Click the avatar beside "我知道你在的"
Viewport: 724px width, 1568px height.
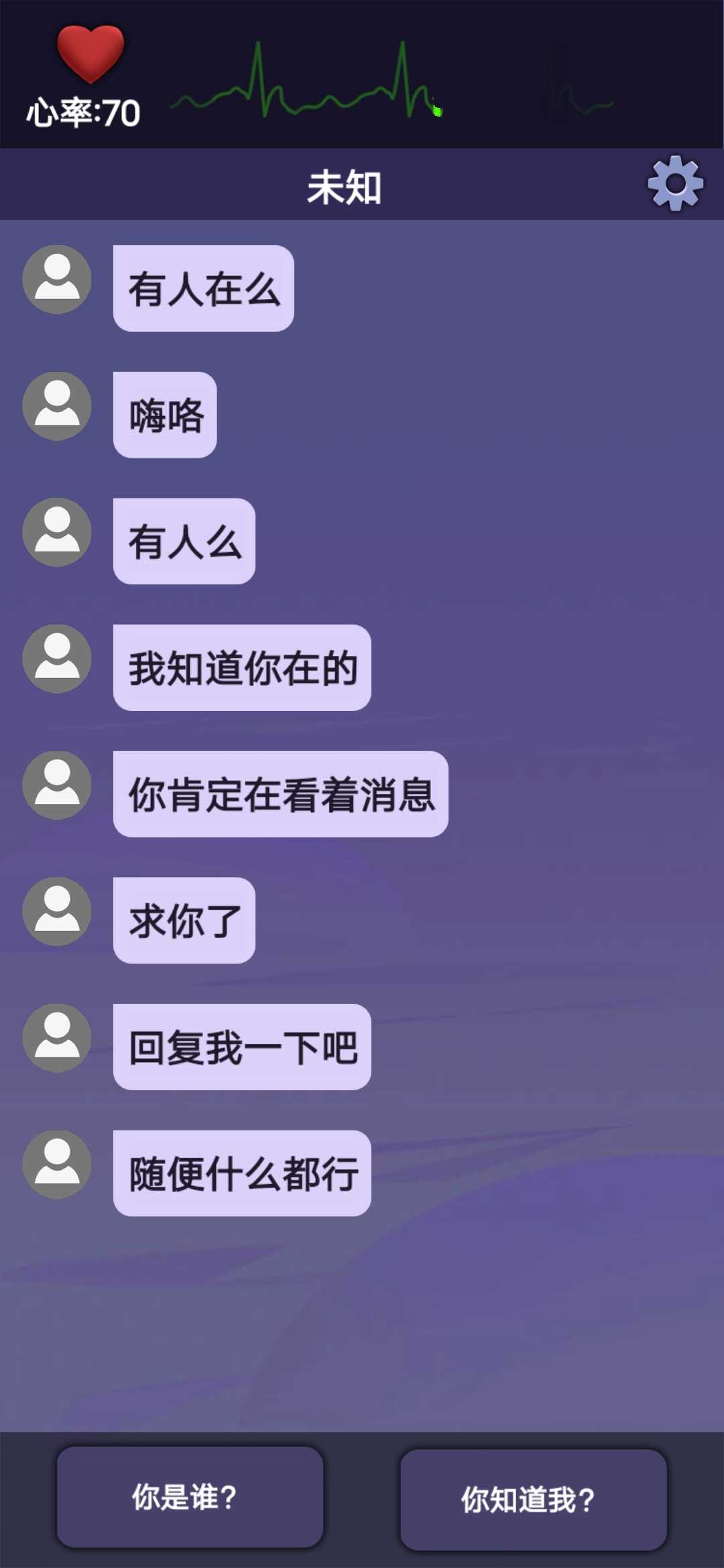tap(57, 659)
